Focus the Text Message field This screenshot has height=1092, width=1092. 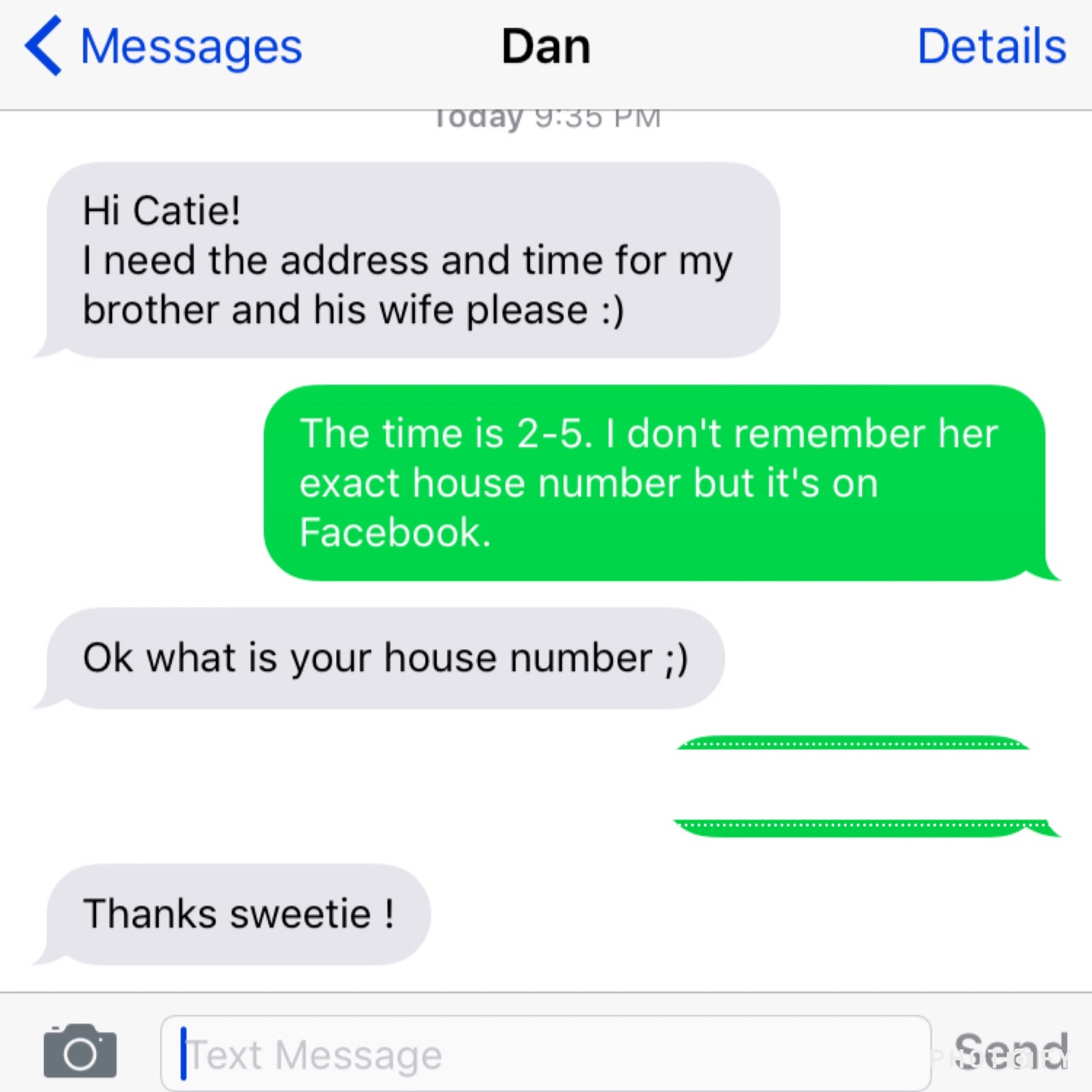point(545,1054)
